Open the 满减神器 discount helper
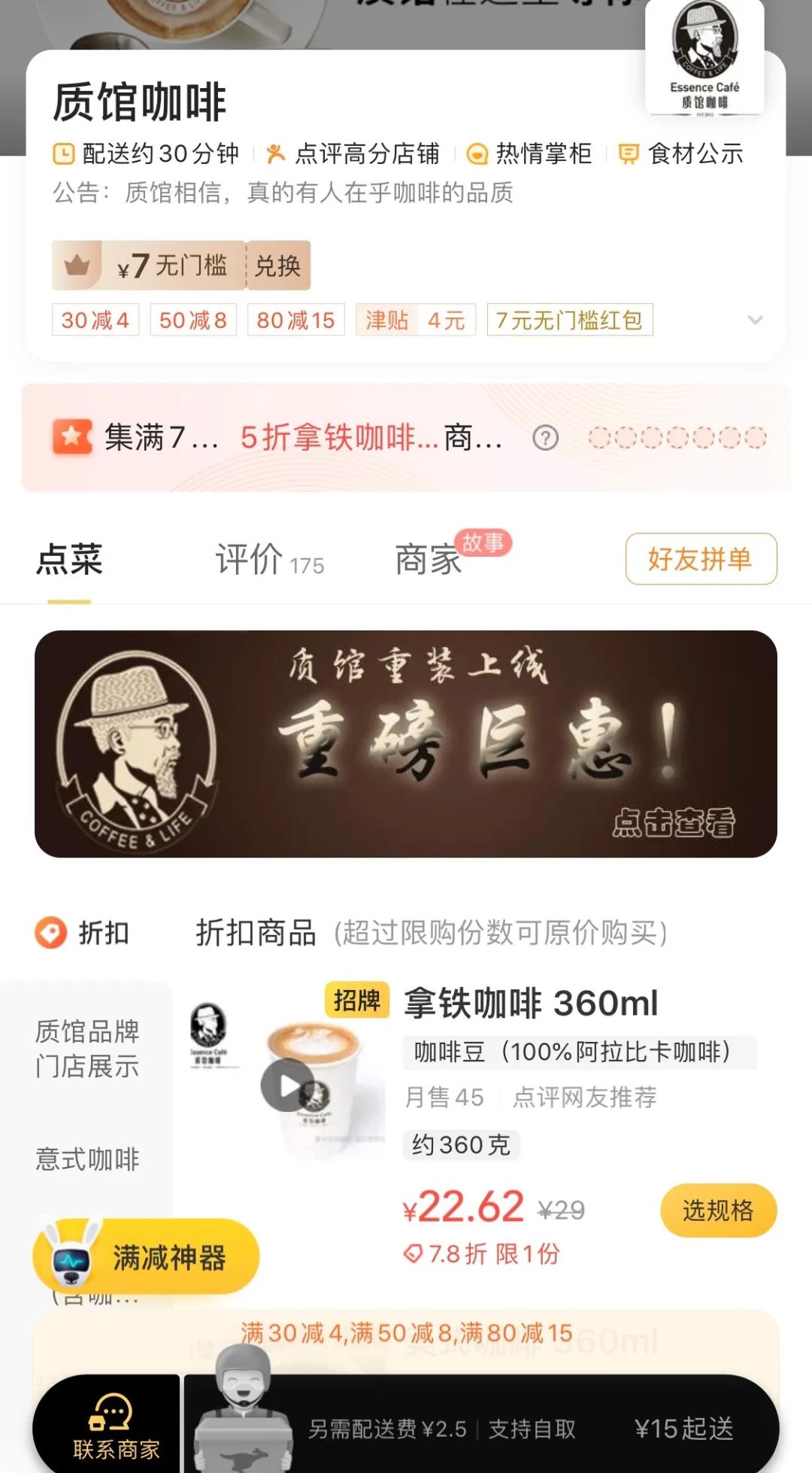 click(147, 1257)
